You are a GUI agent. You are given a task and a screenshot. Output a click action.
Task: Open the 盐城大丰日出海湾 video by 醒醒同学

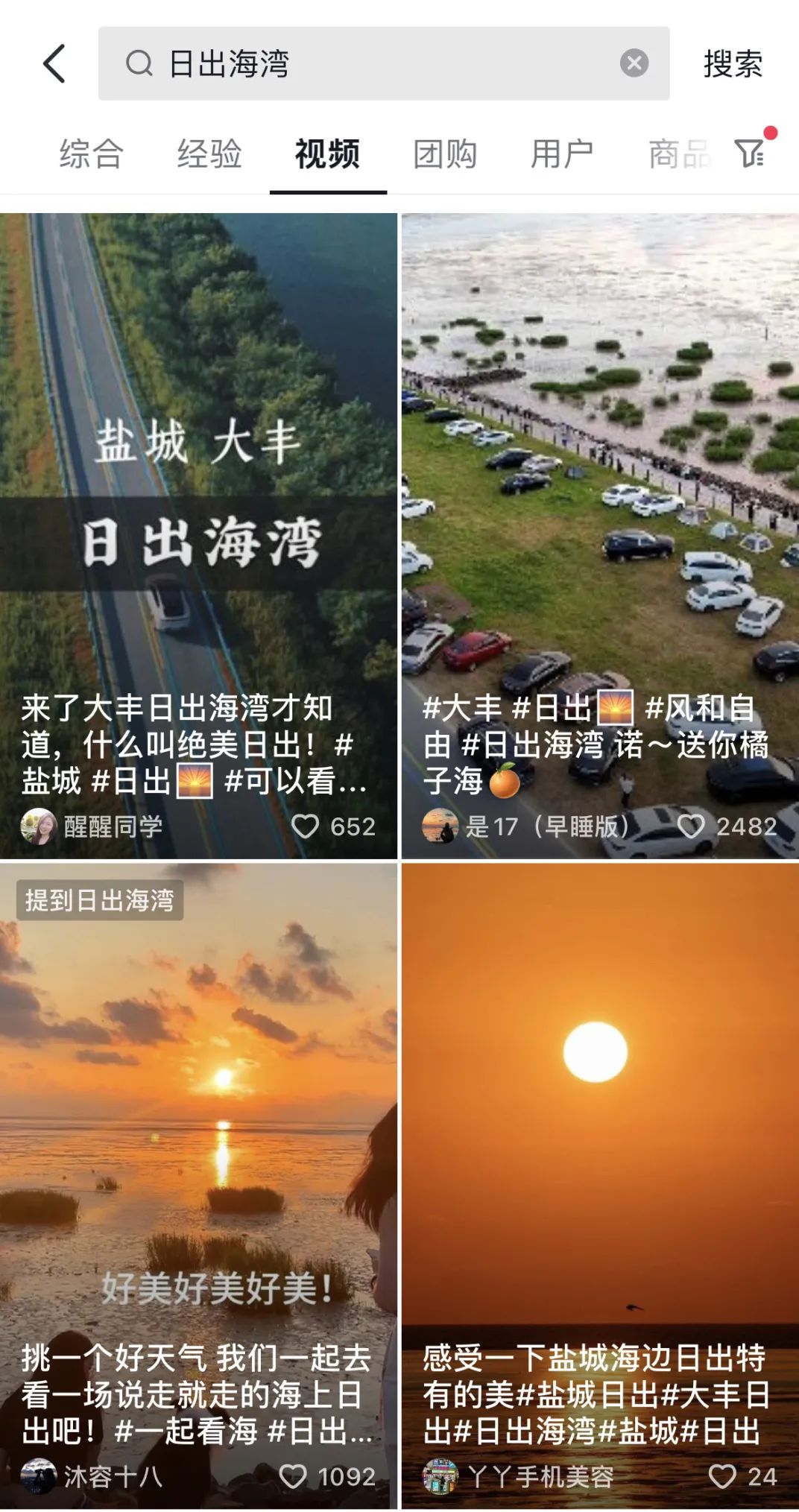tap(198, 536)
